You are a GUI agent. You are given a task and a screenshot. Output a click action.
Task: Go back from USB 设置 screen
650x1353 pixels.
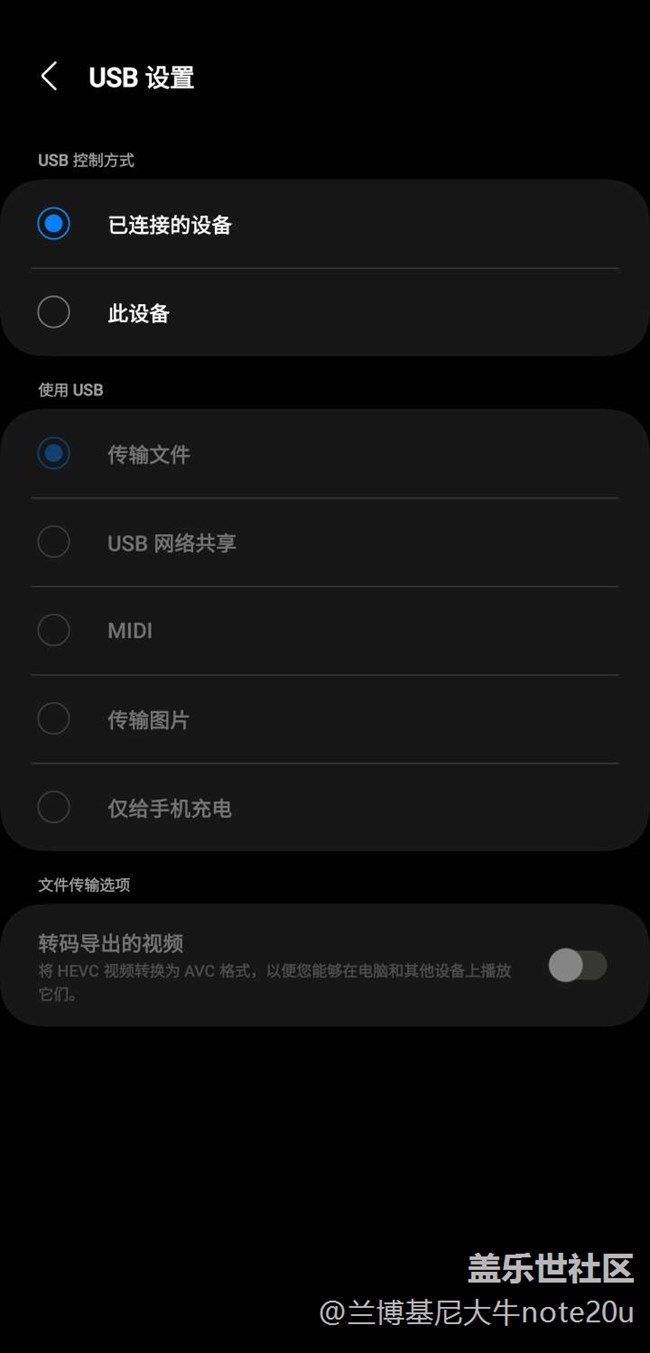click(x=49, y=77)
